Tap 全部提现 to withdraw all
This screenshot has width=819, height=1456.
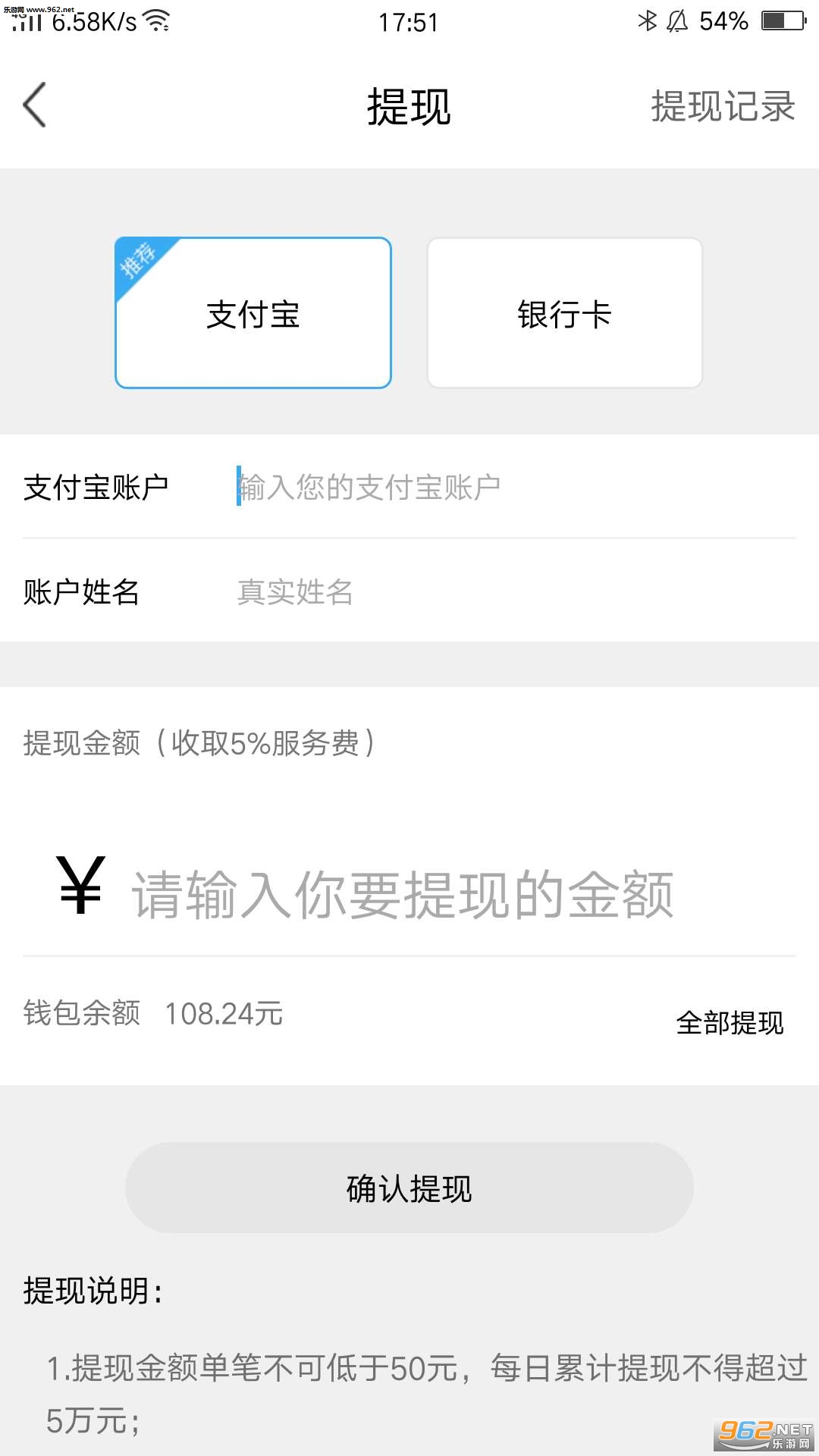730,1023
